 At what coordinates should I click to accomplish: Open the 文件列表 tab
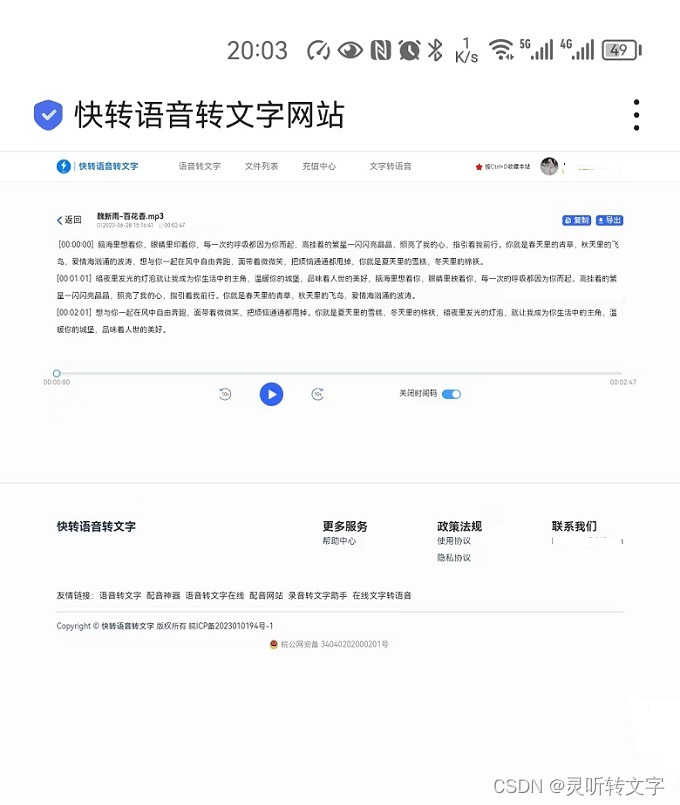(x=261, y=166)
